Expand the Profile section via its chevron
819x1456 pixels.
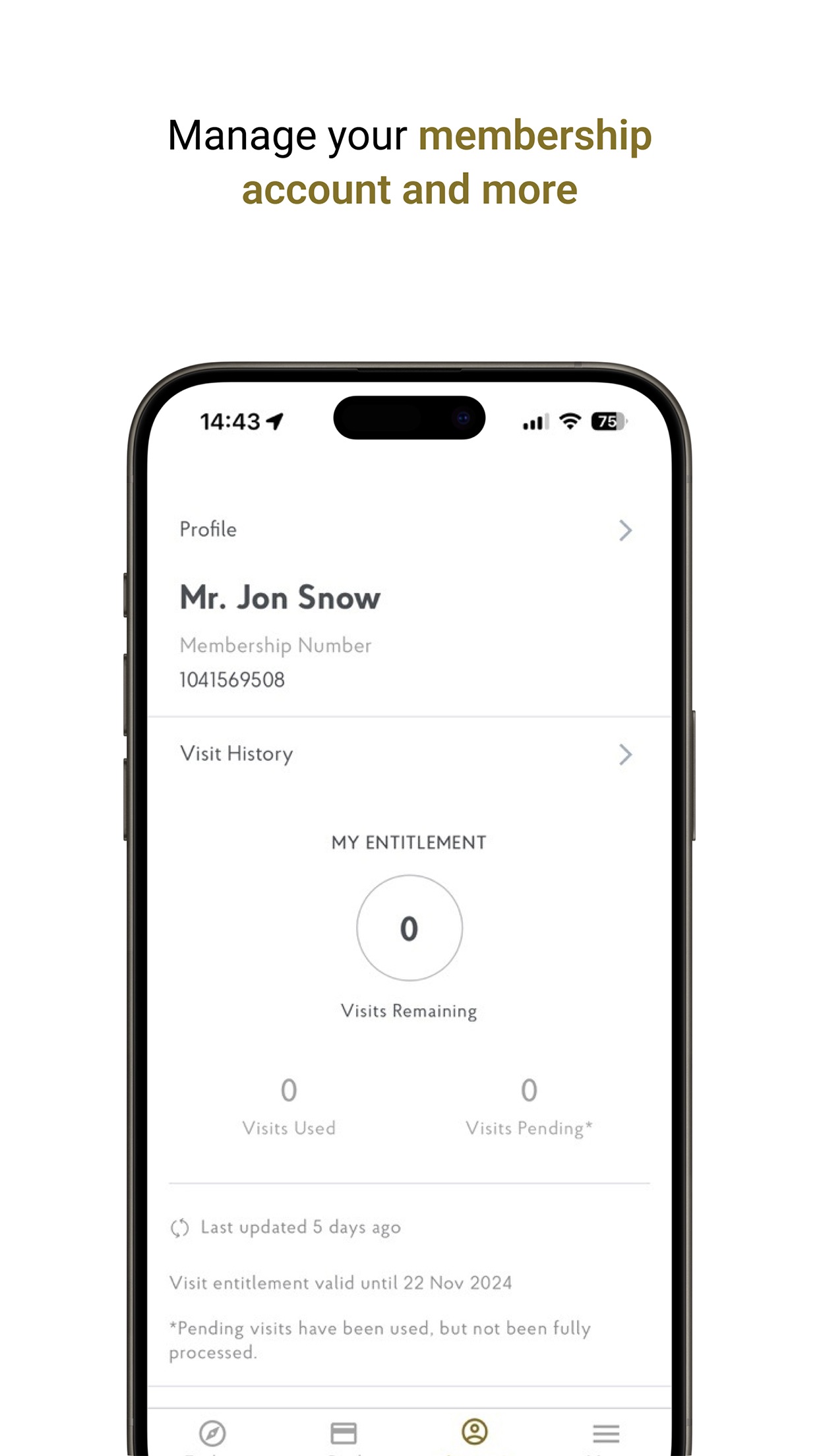click(624, 530)
